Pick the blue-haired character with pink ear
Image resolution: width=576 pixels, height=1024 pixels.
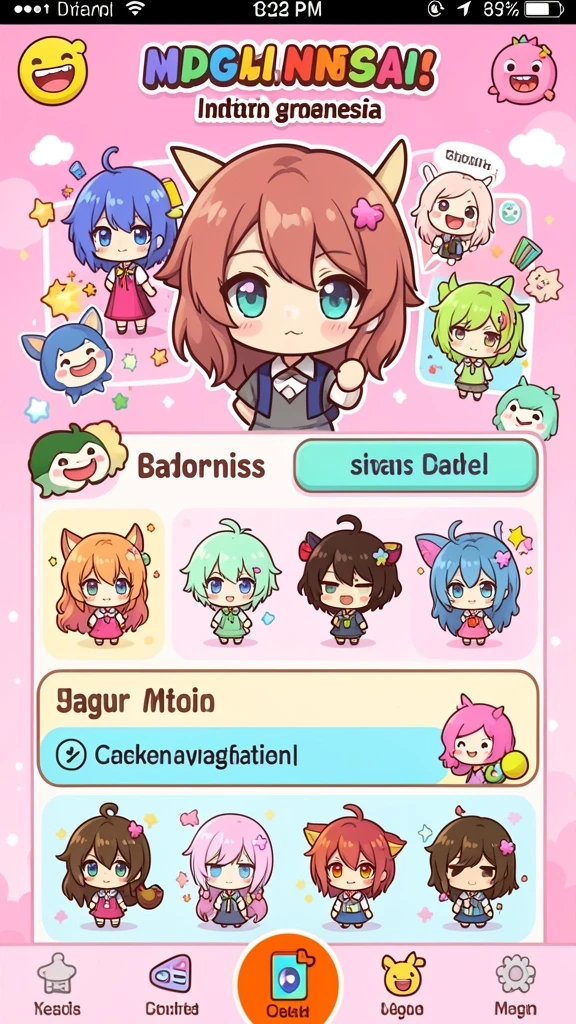[x=472, y=583]
